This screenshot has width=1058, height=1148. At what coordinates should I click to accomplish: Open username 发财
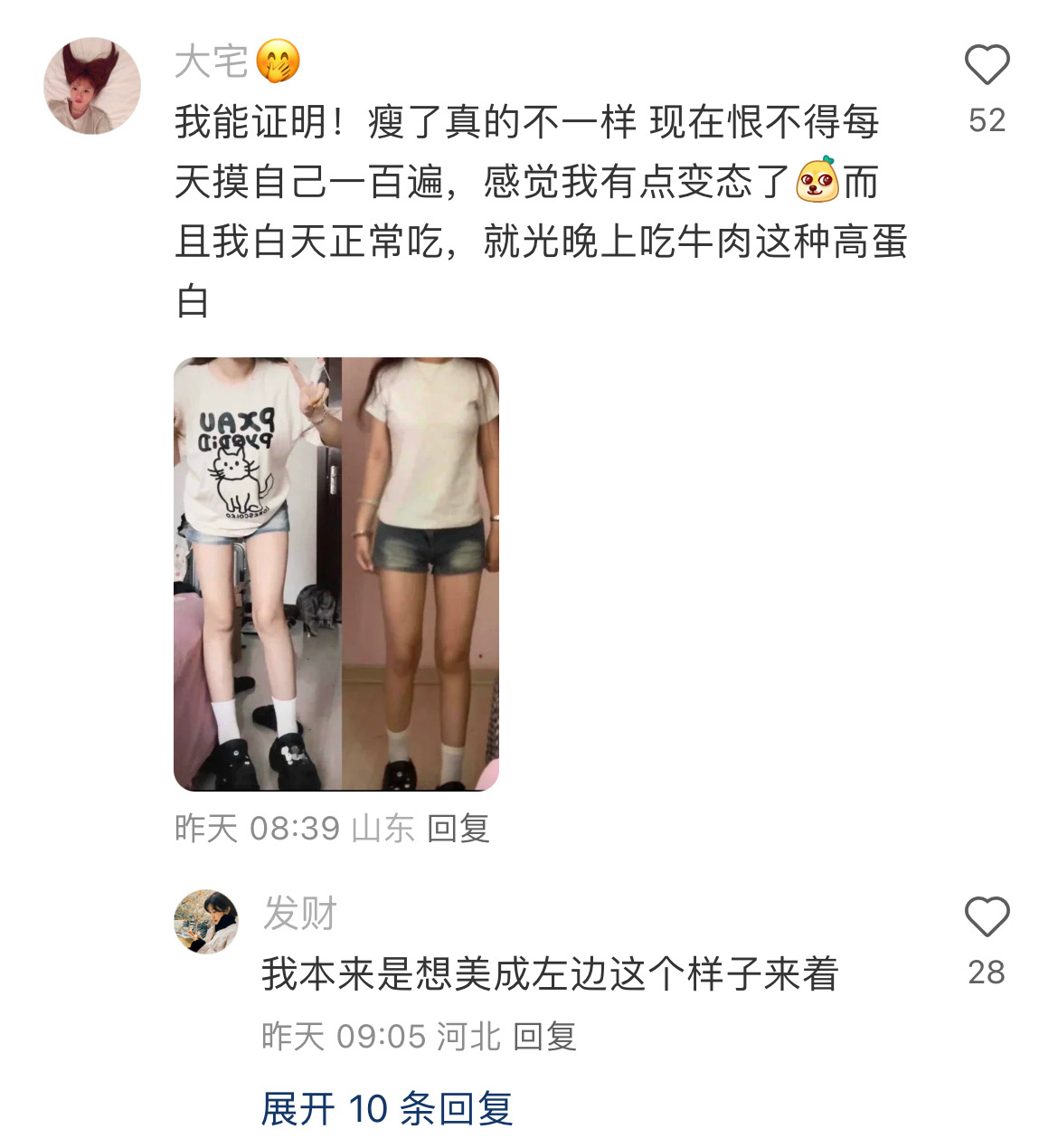299,914
